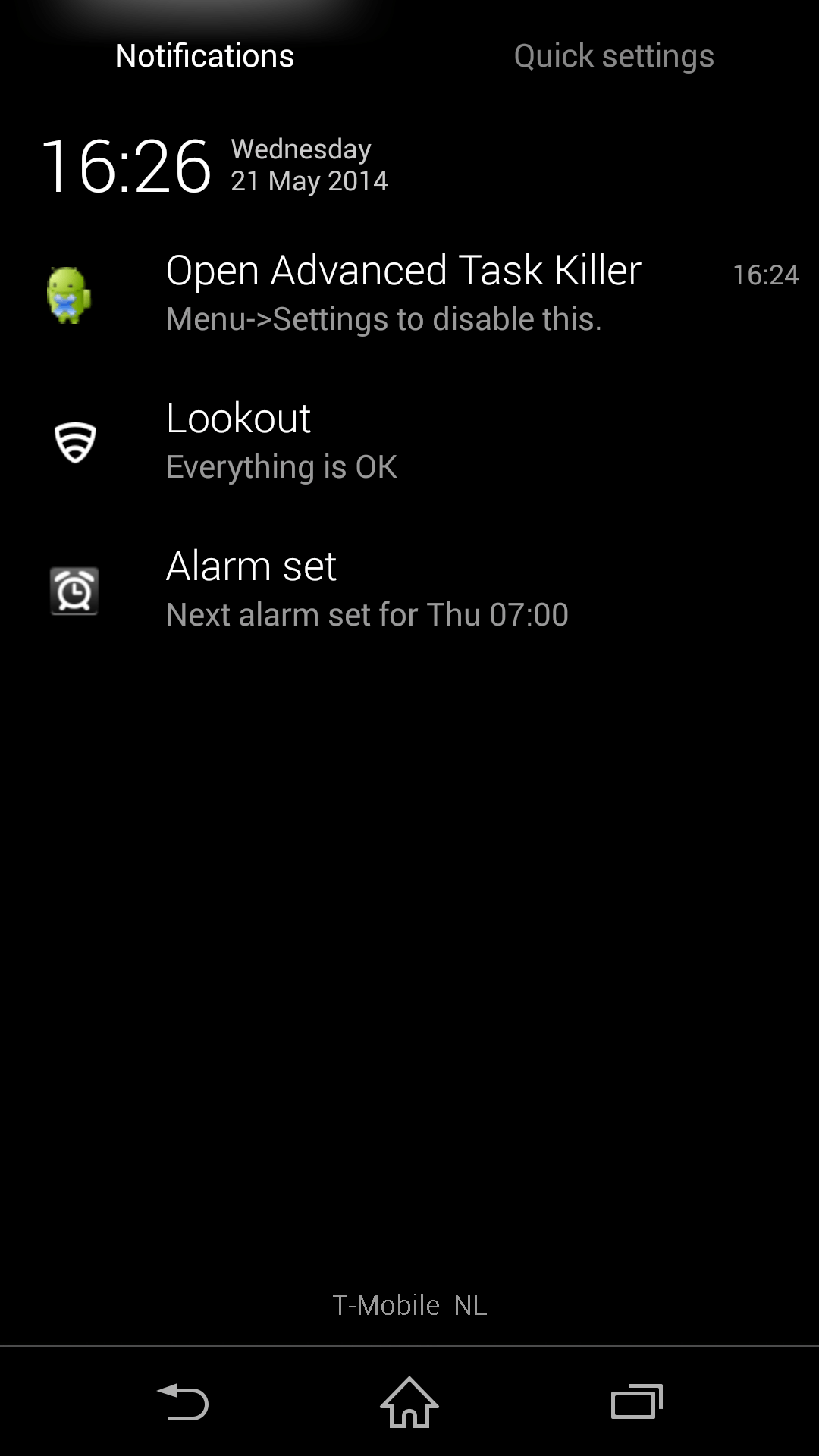Switch to the Quick settings tab
The width and height of the screenshot is (819, 1456).
[613, 56]
